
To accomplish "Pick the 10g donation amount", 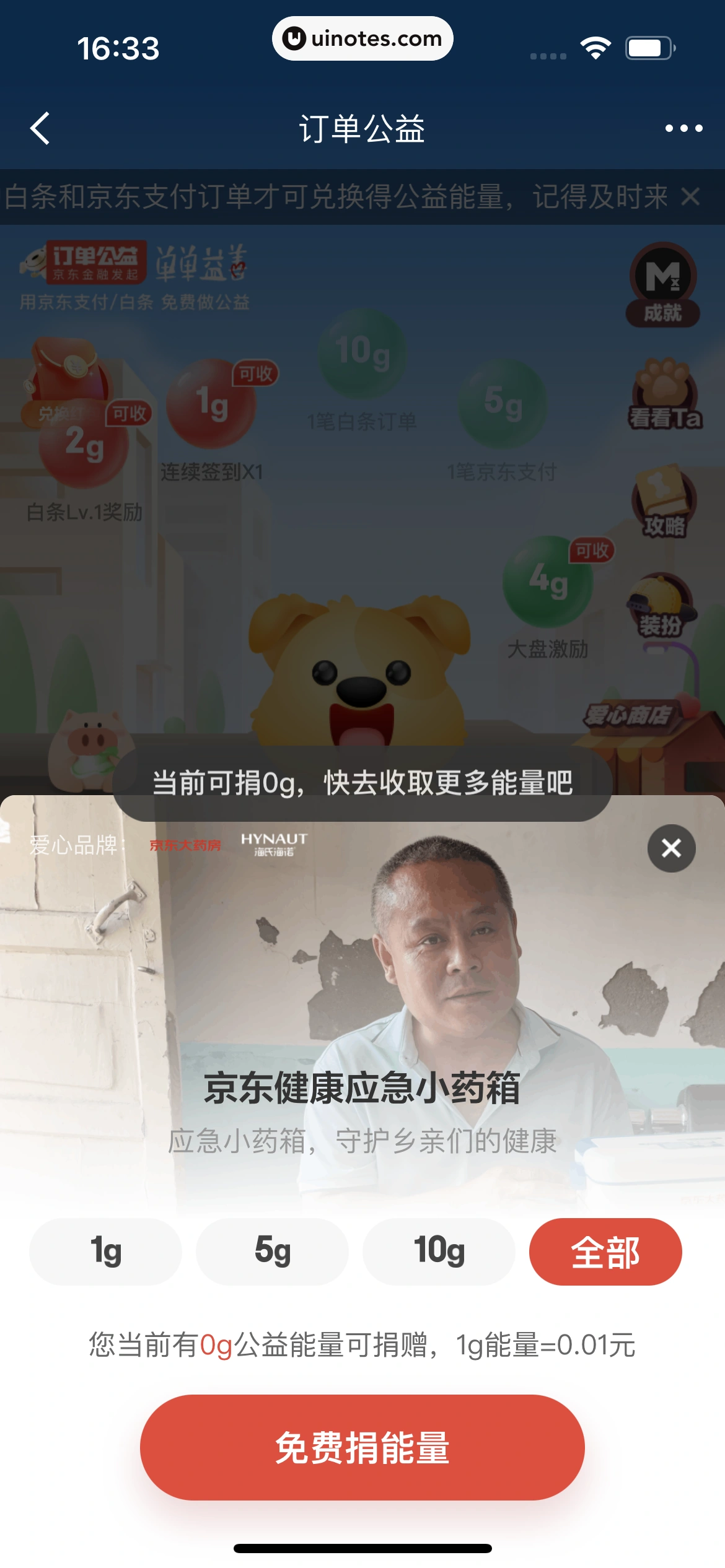I will point(439,1251).
